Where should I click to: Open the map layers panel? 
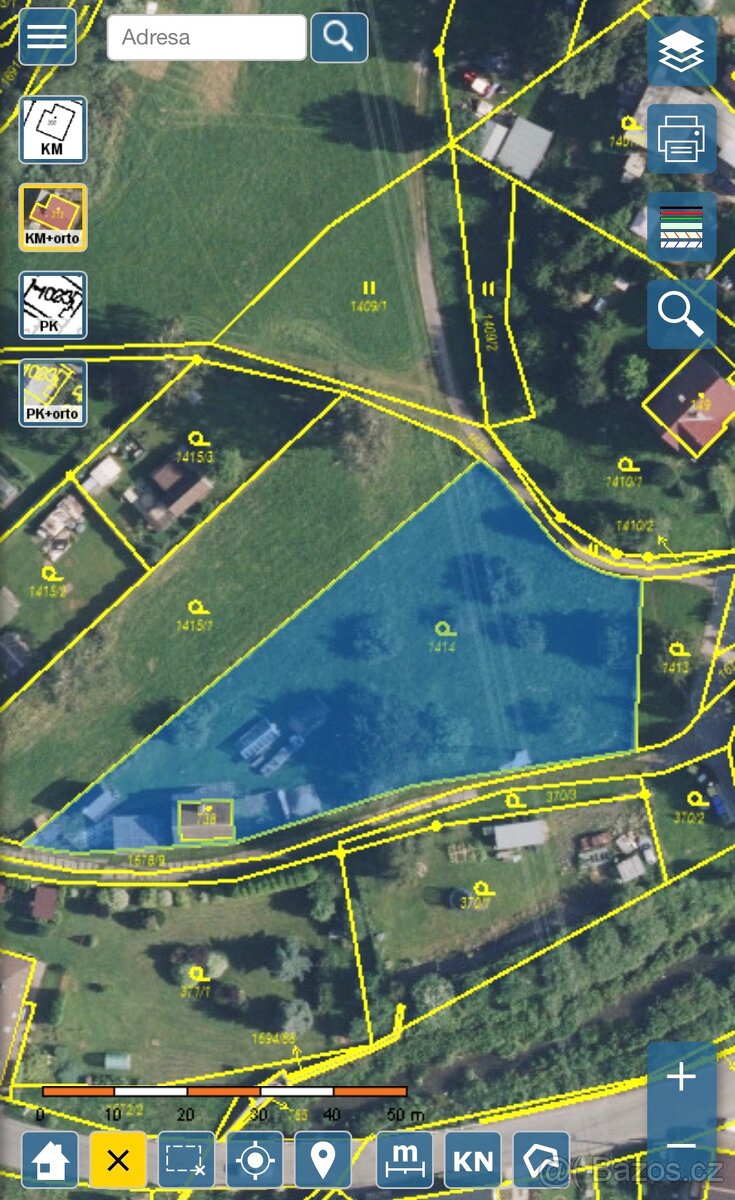(682, 51)
